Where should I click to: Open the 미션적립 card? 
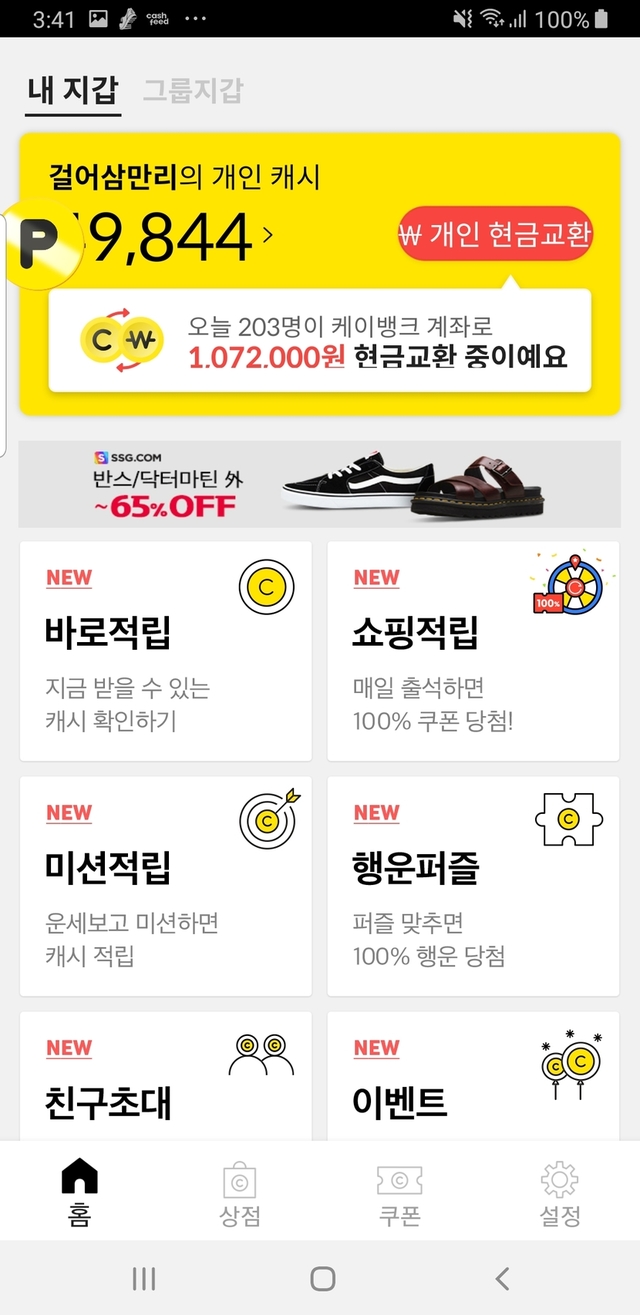pos(166,886)
